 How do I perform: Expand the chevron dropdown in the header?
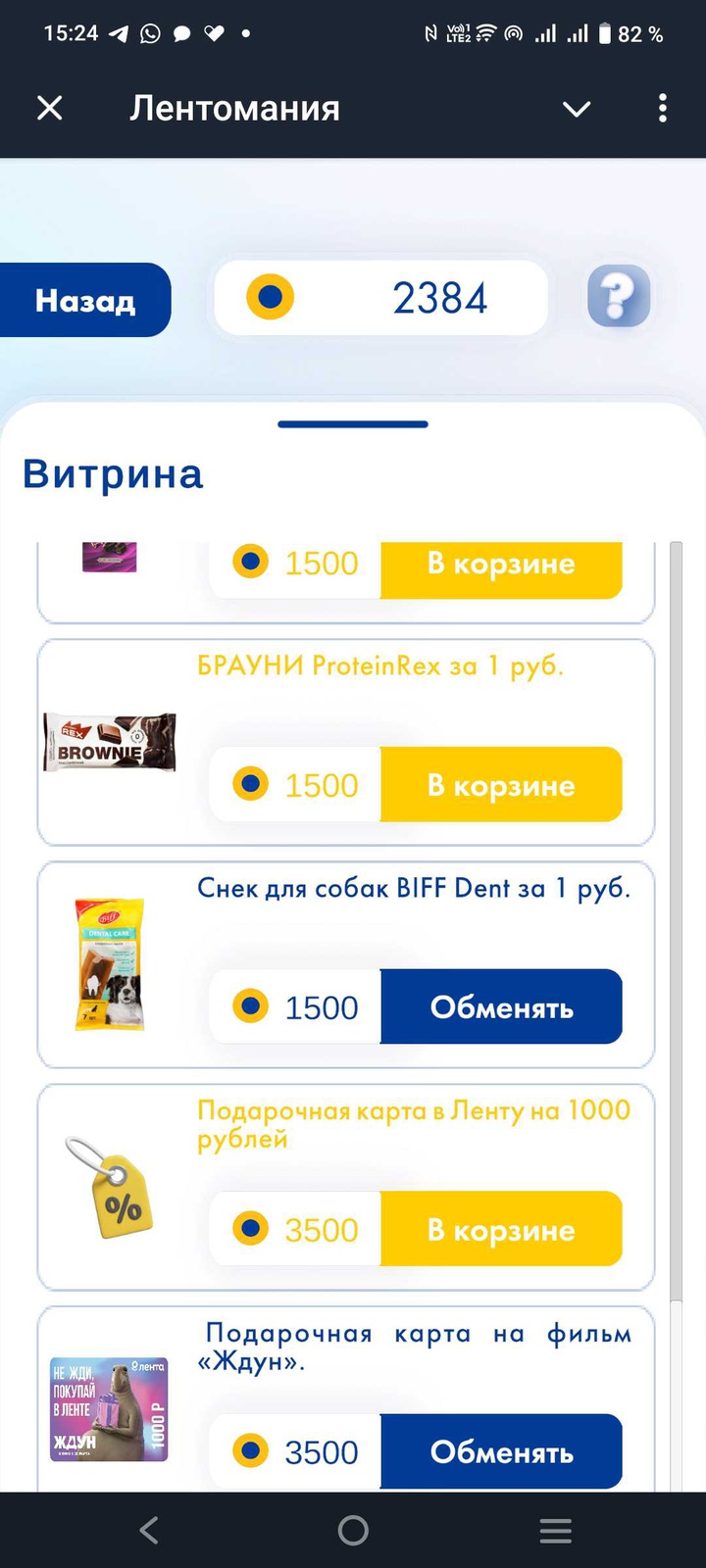(x=577, y=109)
